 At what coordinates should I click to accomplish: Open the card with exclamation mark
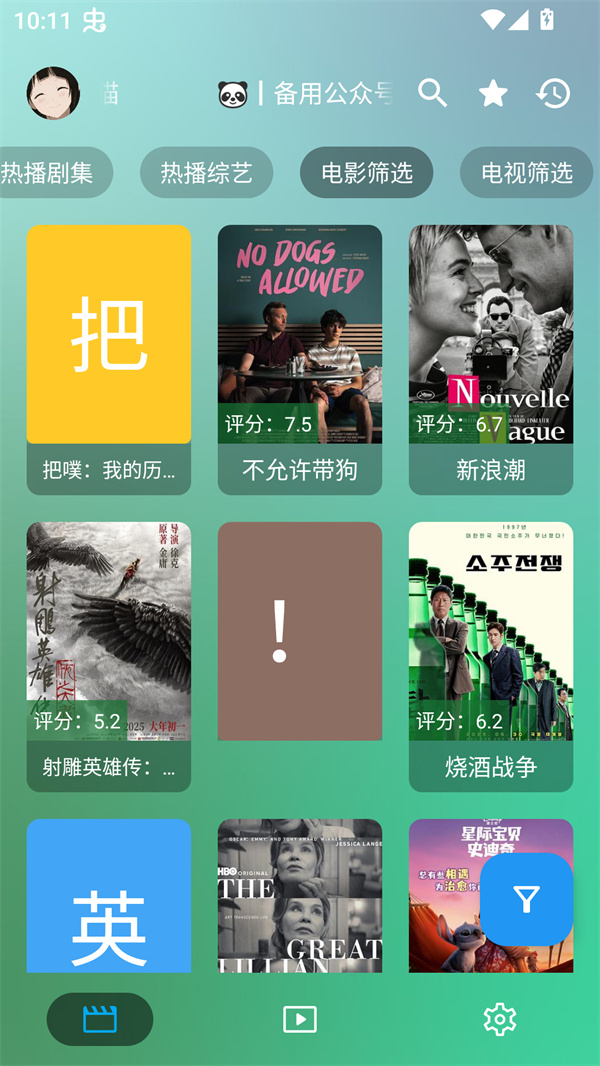pyautogui.click(x=299, y=631)
